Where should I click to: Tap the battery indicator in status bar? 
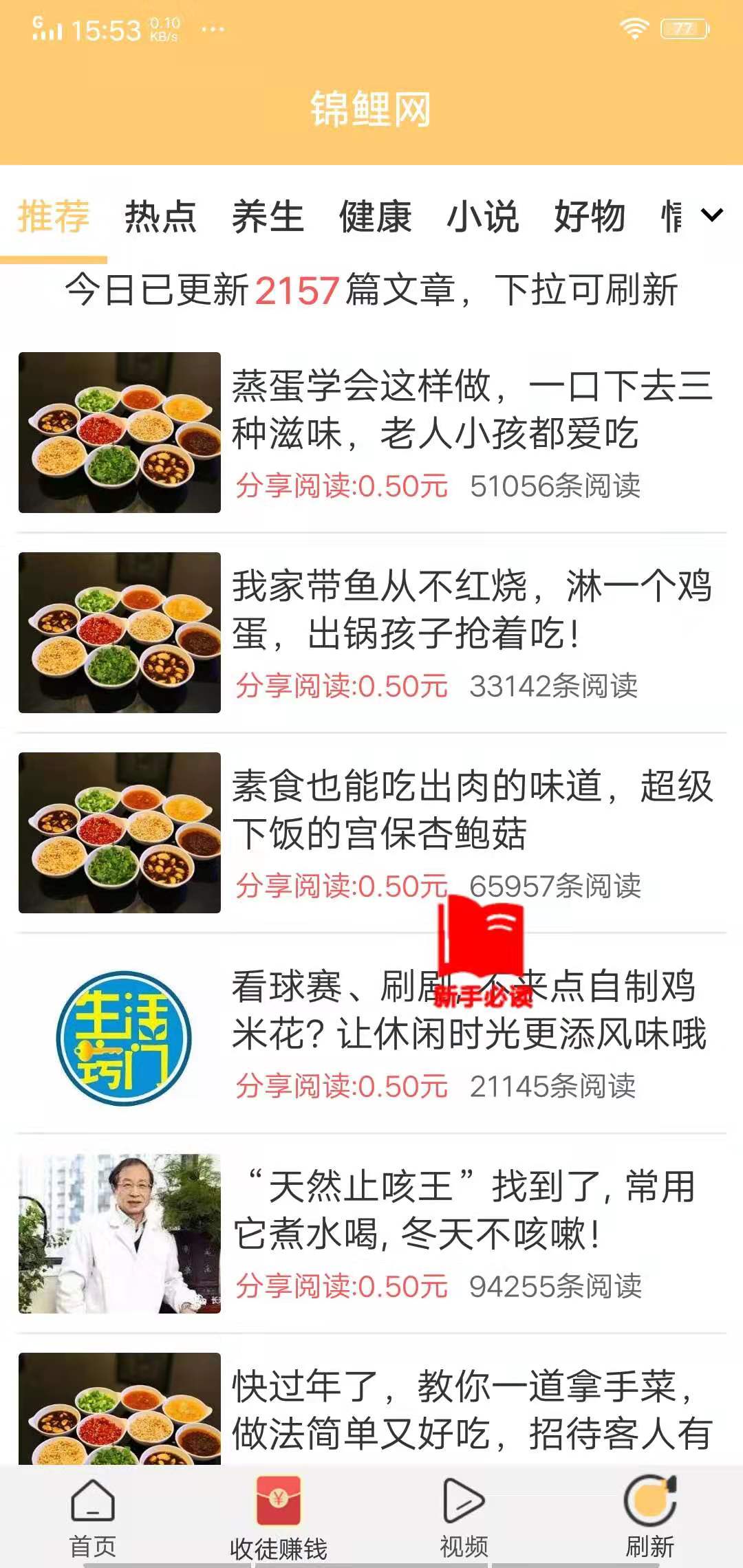[x=683, y=28]
